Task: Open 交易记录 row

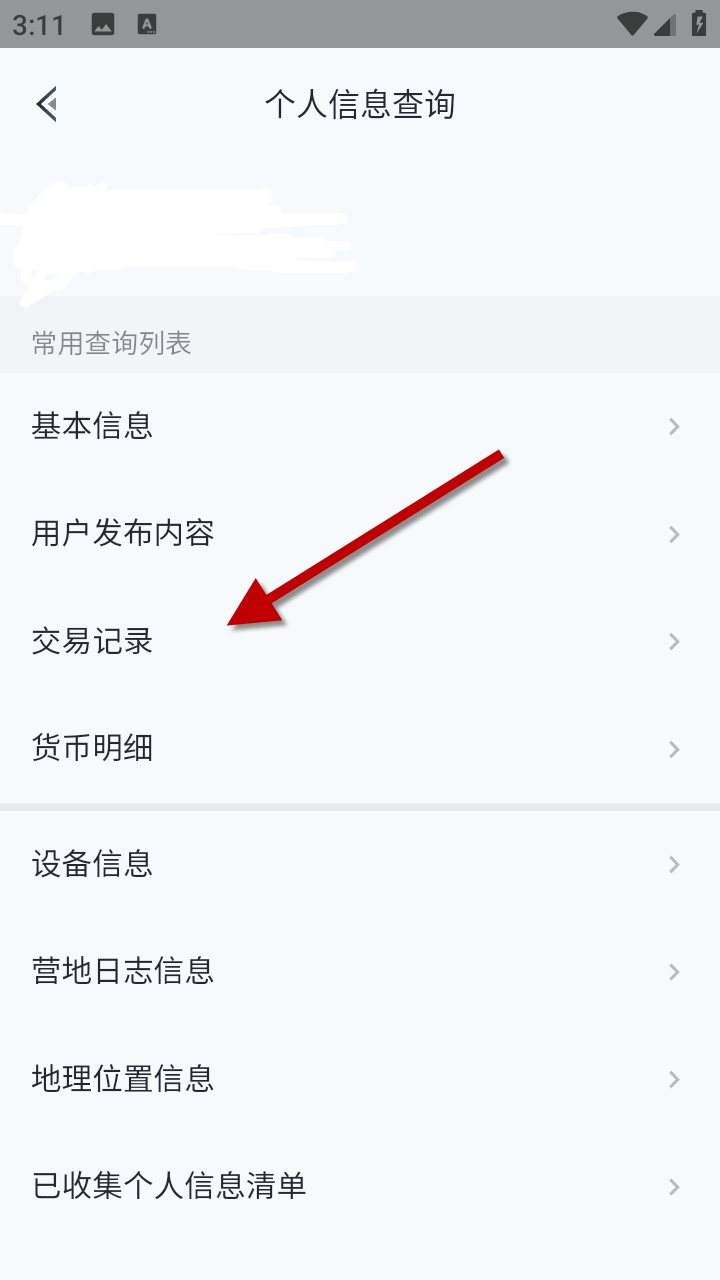Action: 360,641
